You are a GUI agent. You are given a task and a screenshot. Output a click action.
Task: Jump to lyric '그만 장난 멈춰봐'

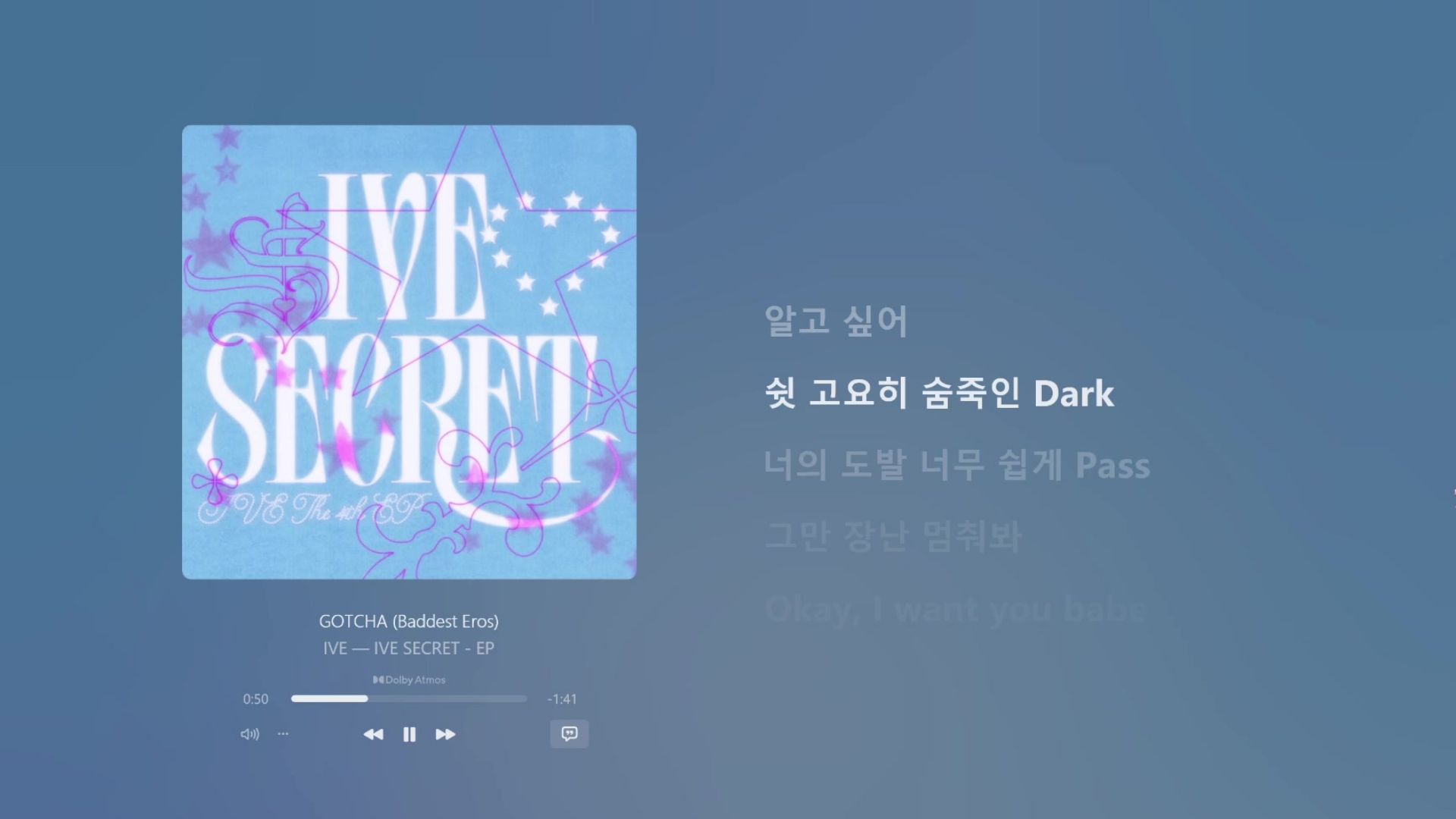893,536
